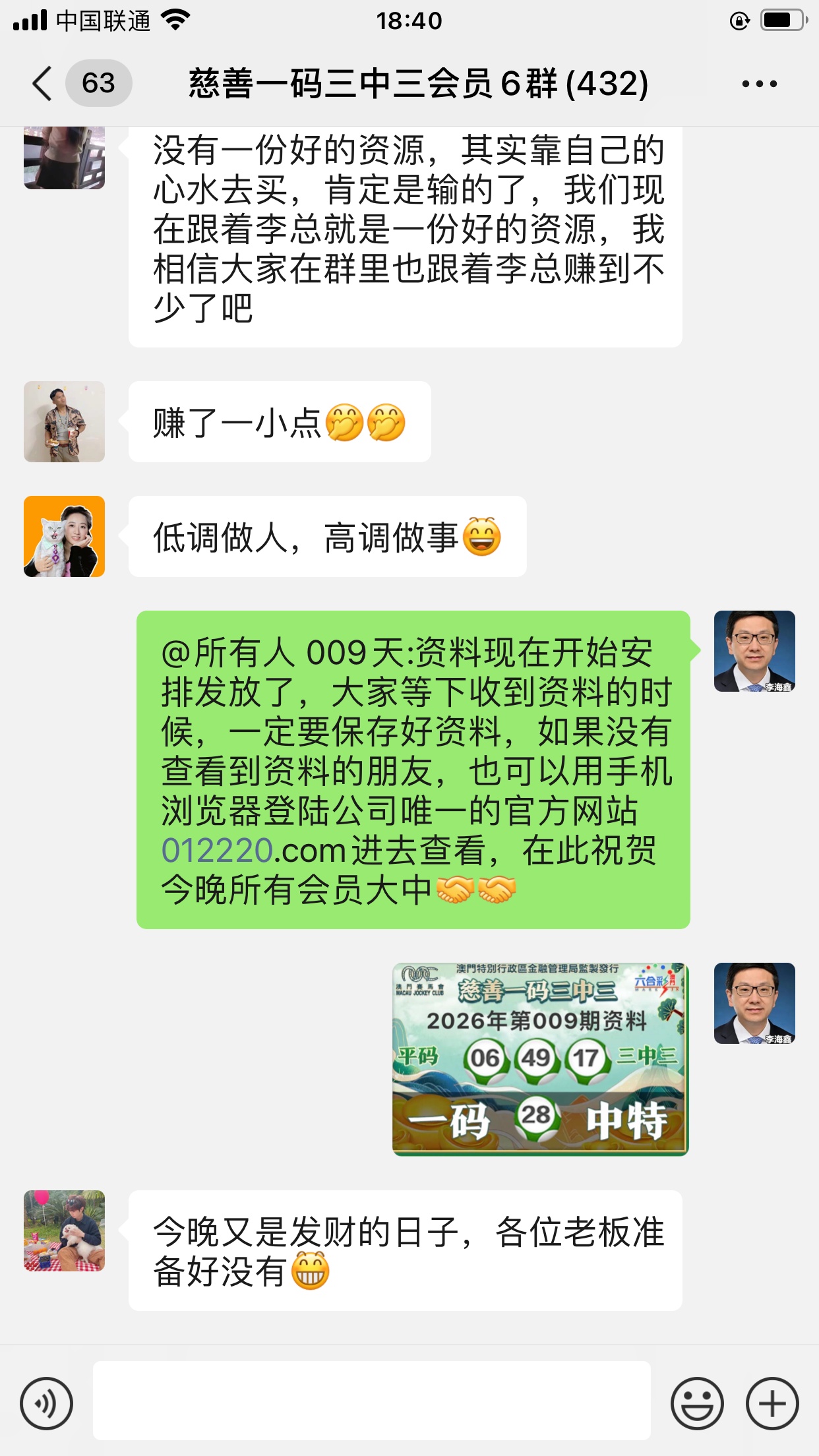
Task: Open avatar of sender saying 今晚又是发财的日子
Action: tap(64, 1230)
